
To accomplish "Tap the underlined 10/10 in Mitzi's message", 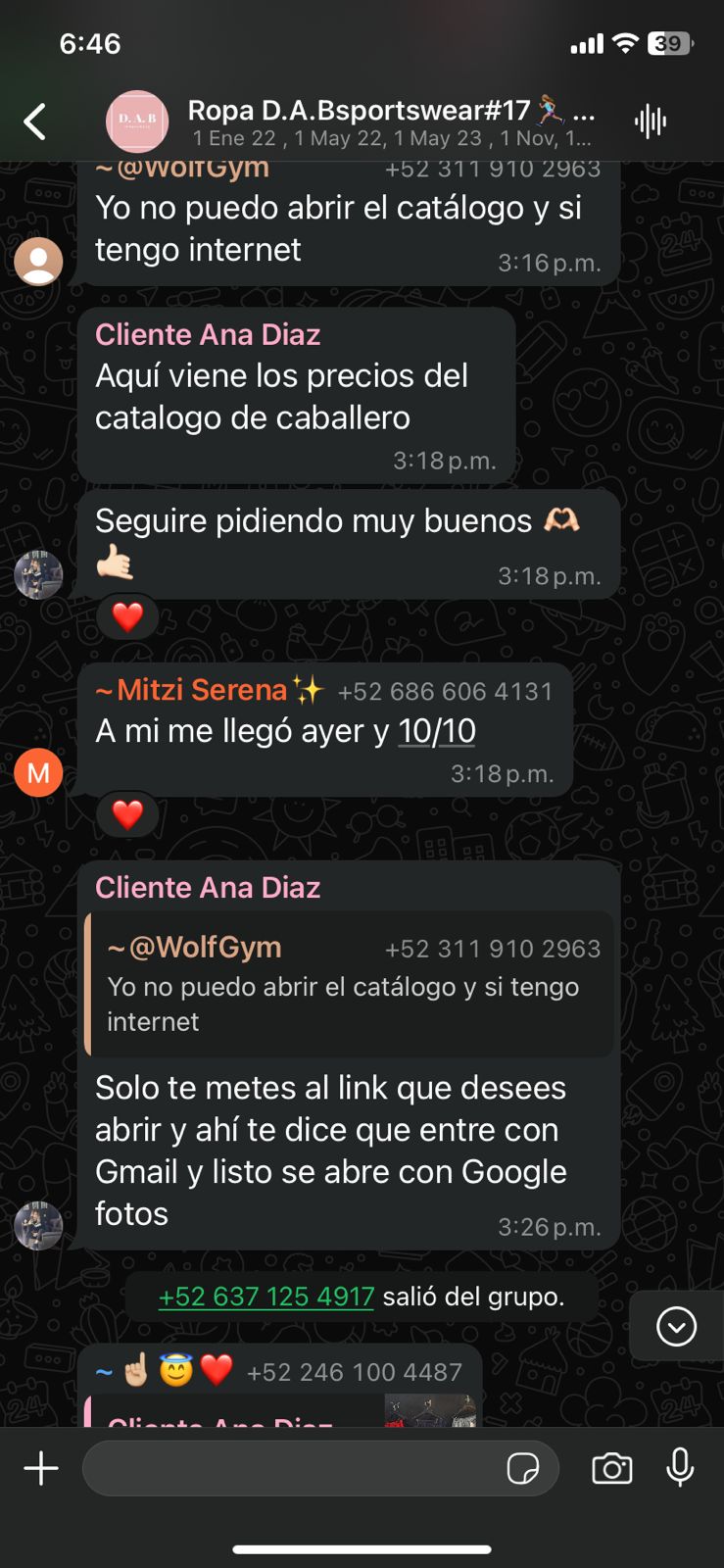I will click(x=437, y=731).
